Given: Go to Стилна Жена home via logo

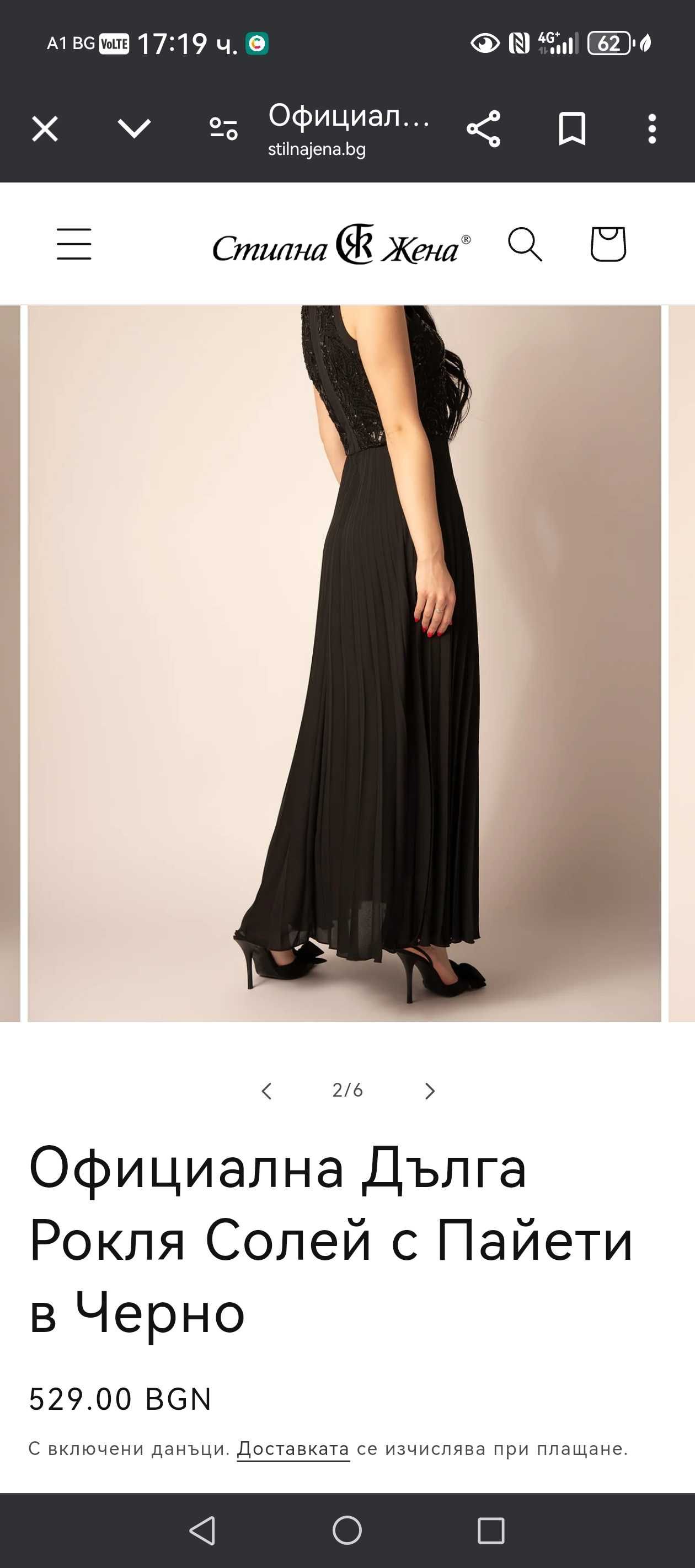Looking at the screenshot, I should click(x=341, y=245).
